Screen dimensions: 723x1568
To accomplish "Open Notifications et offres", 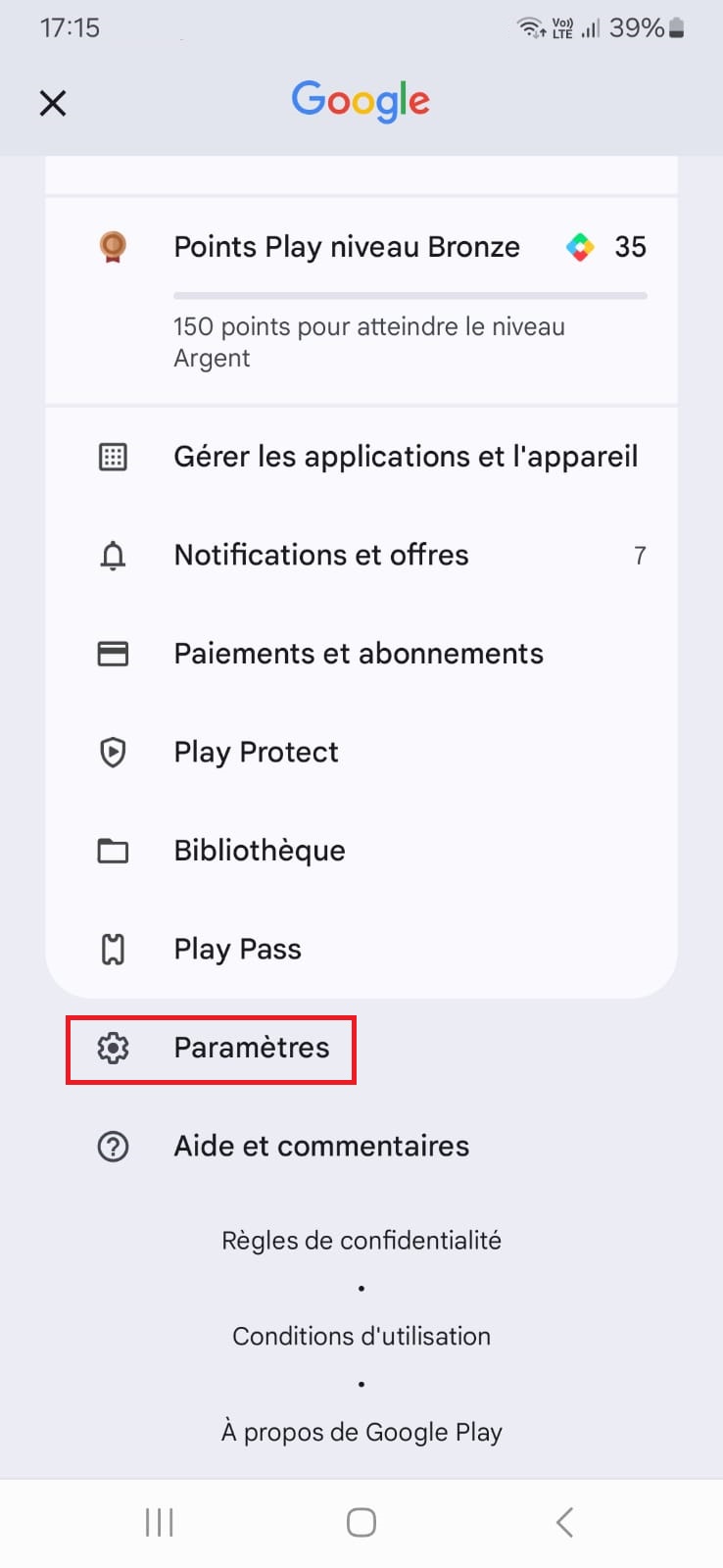I will (361, 556).
